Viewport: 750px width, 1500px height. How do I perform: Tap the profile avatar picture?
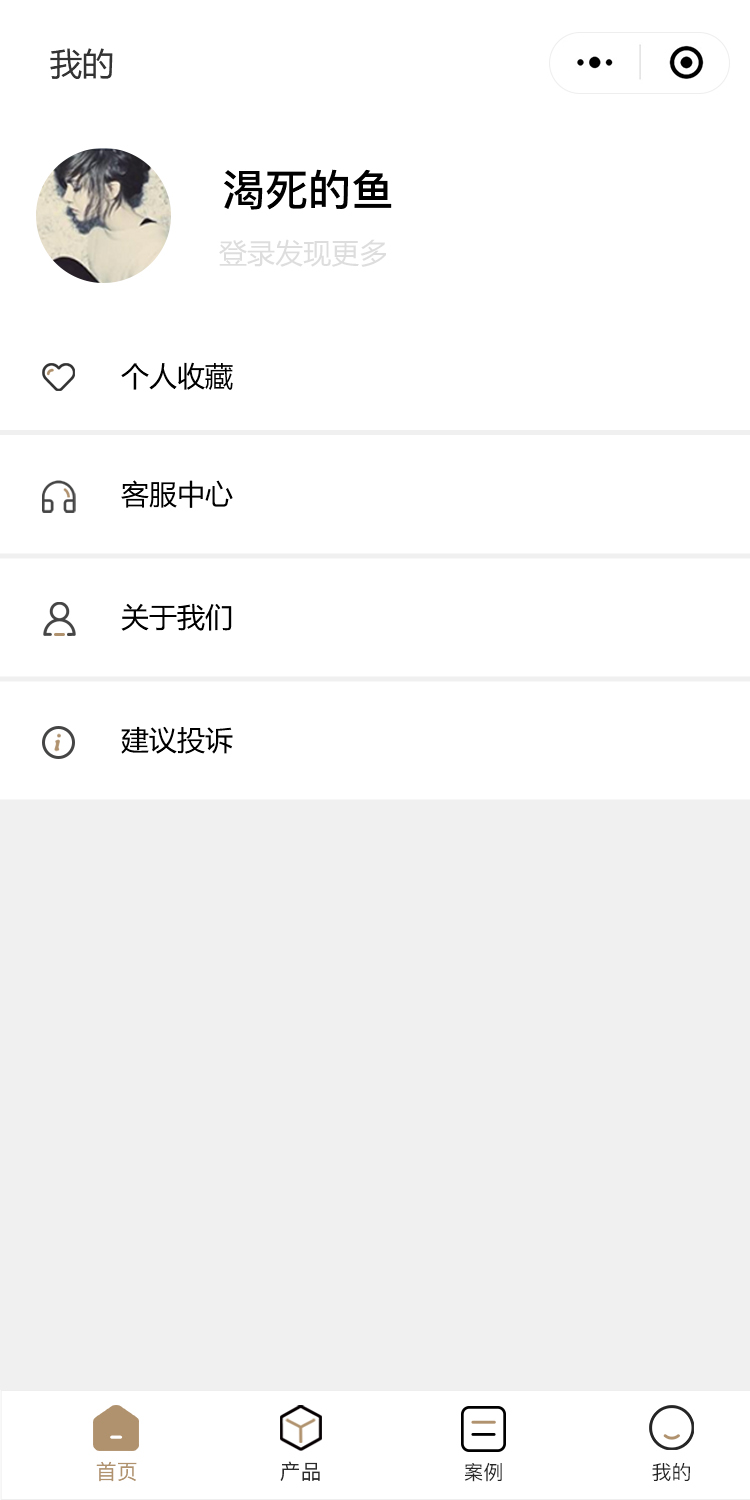(x=103, y=216)
